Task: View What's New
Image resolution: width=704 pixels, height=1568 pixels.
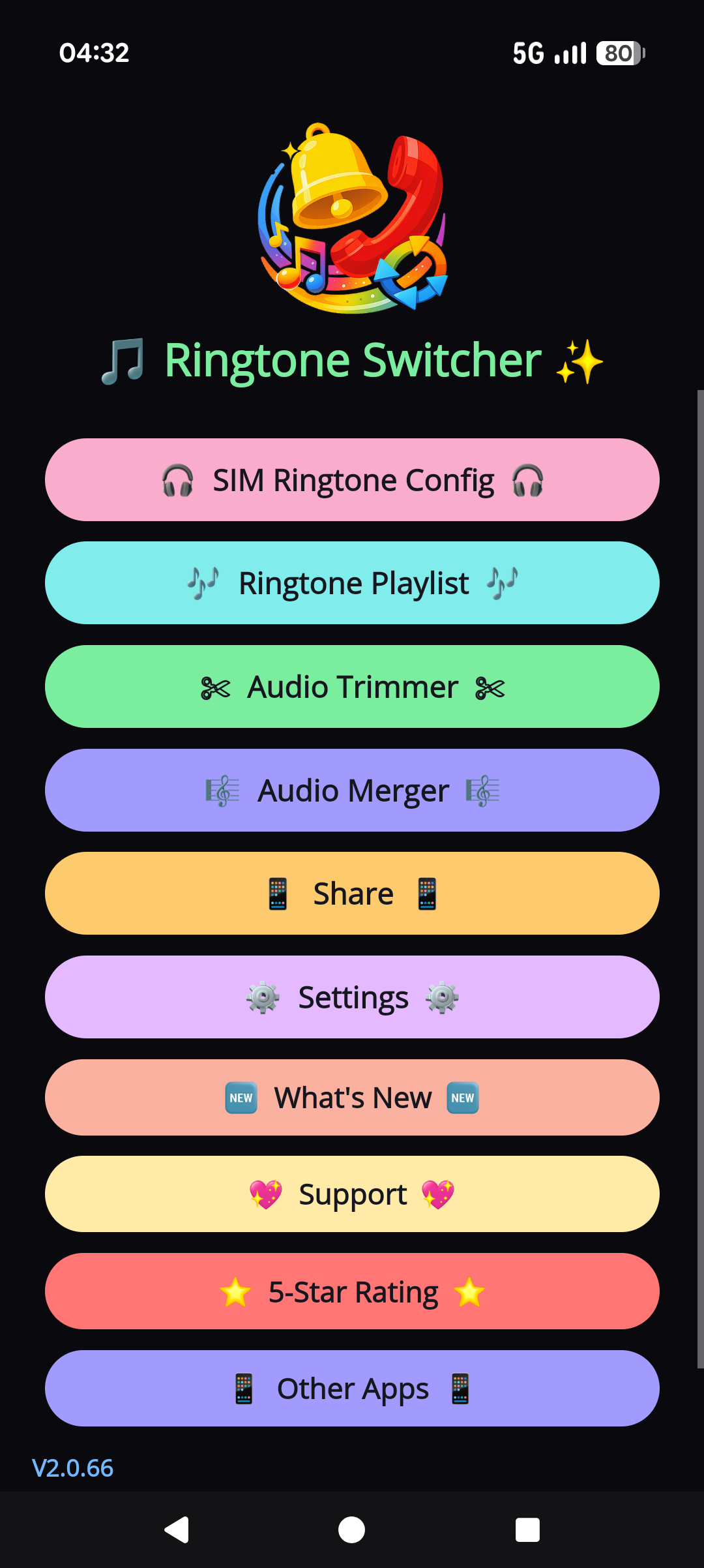Action: pos(352,1098)
